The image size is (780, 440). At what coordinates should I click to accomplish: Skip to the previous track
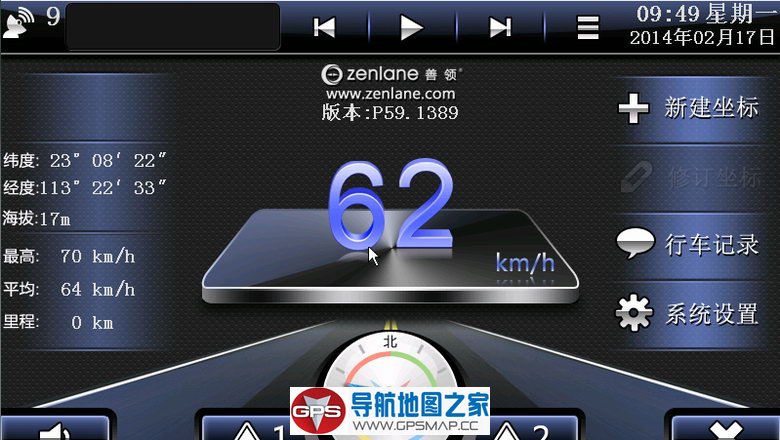coord(324,28)
